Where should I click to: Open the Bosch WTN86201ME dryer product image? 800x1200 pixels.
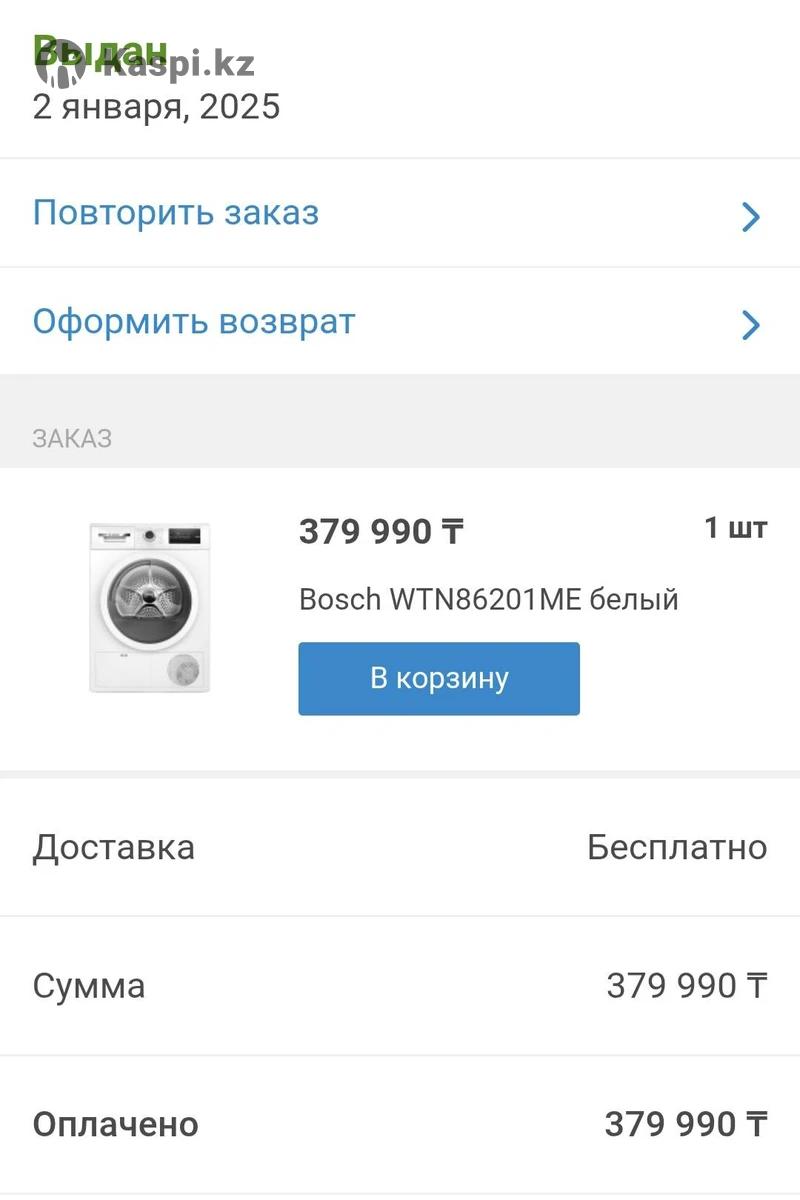click(x=150, y=607)
